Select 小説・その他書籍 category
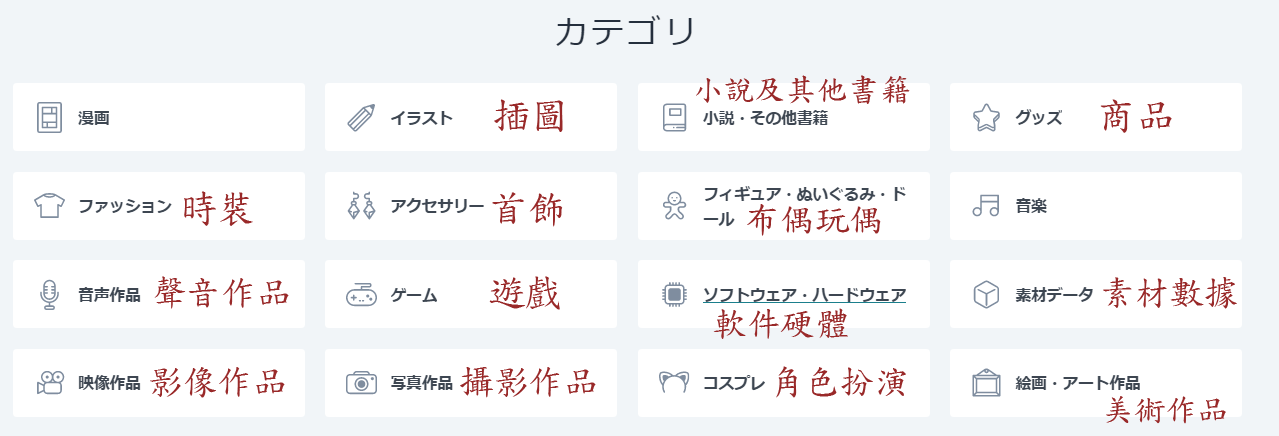The width and height of the screenshot is (1279, 436). 765,118
